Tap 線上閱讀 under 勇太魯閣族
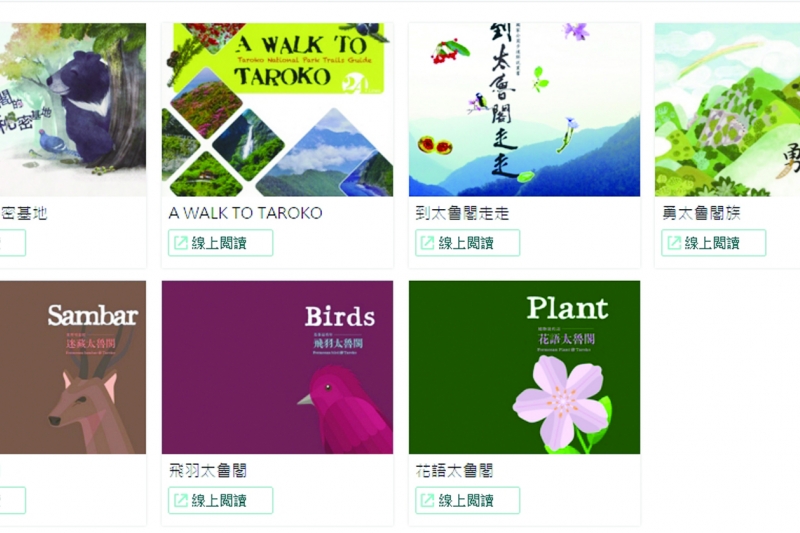 coord(713,243)
